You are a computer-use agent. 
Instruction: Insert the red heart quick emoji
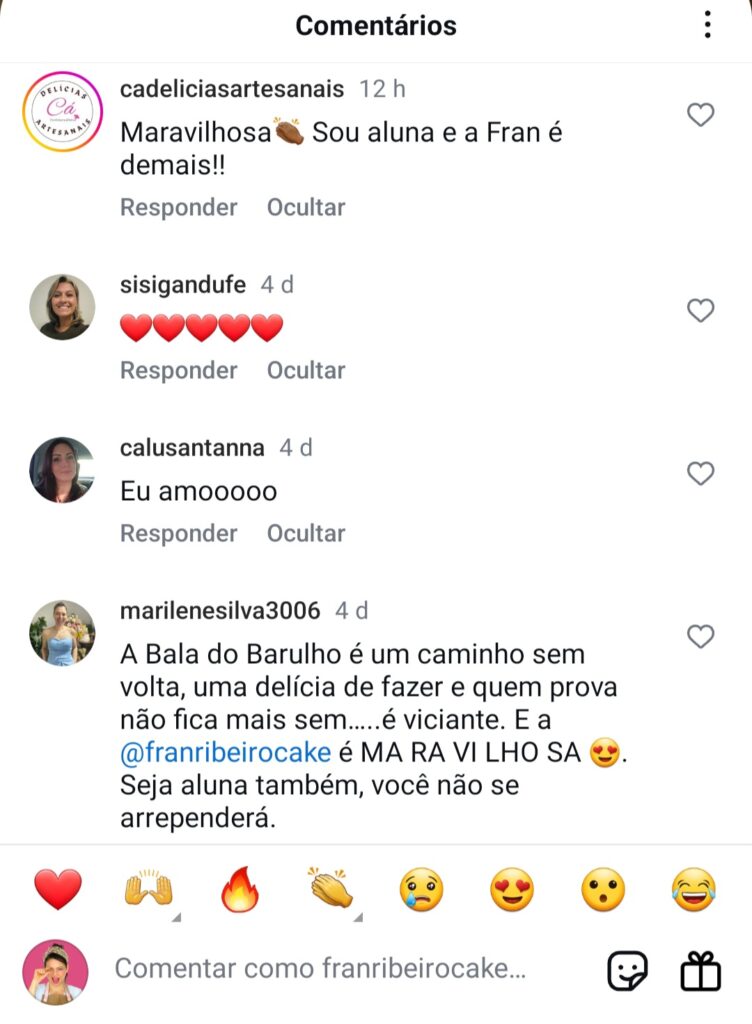(58, 889)
